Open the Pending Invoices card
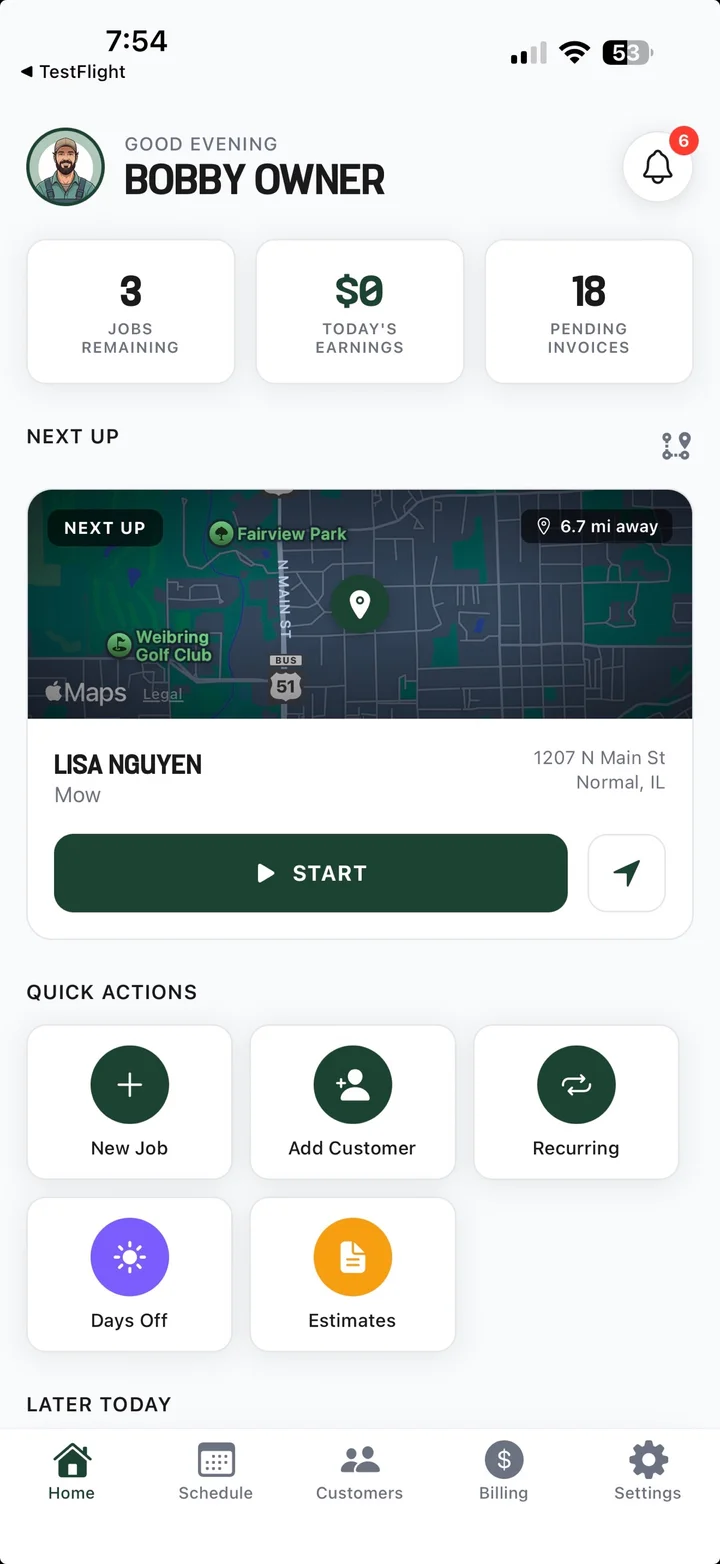The image size is (720, 1564). 589,312
